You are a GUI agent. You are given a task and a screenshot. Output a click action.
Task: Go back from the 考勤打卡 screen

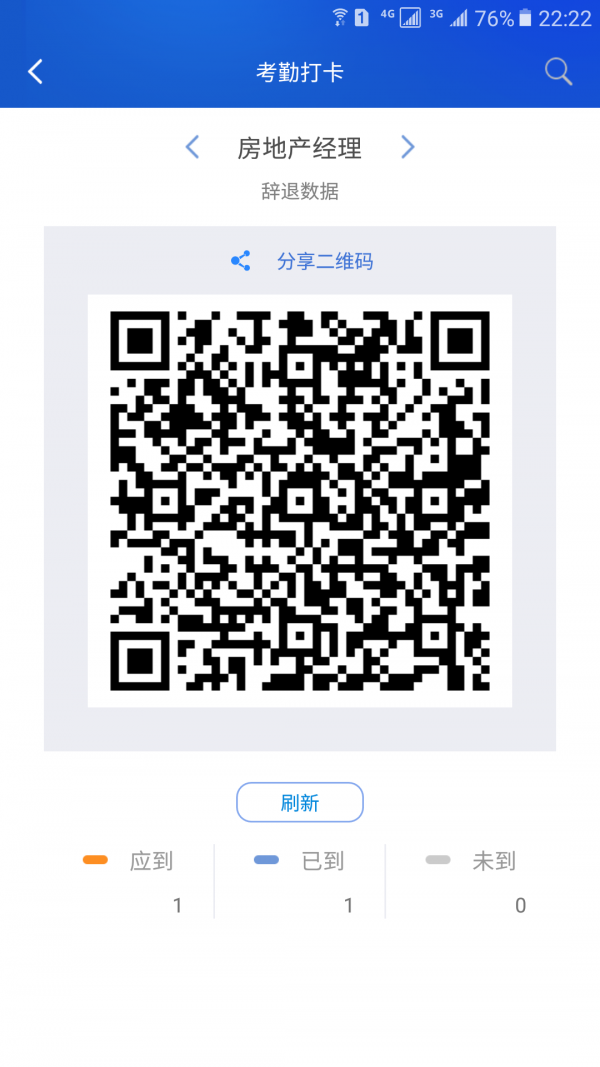tap(36, 71)
